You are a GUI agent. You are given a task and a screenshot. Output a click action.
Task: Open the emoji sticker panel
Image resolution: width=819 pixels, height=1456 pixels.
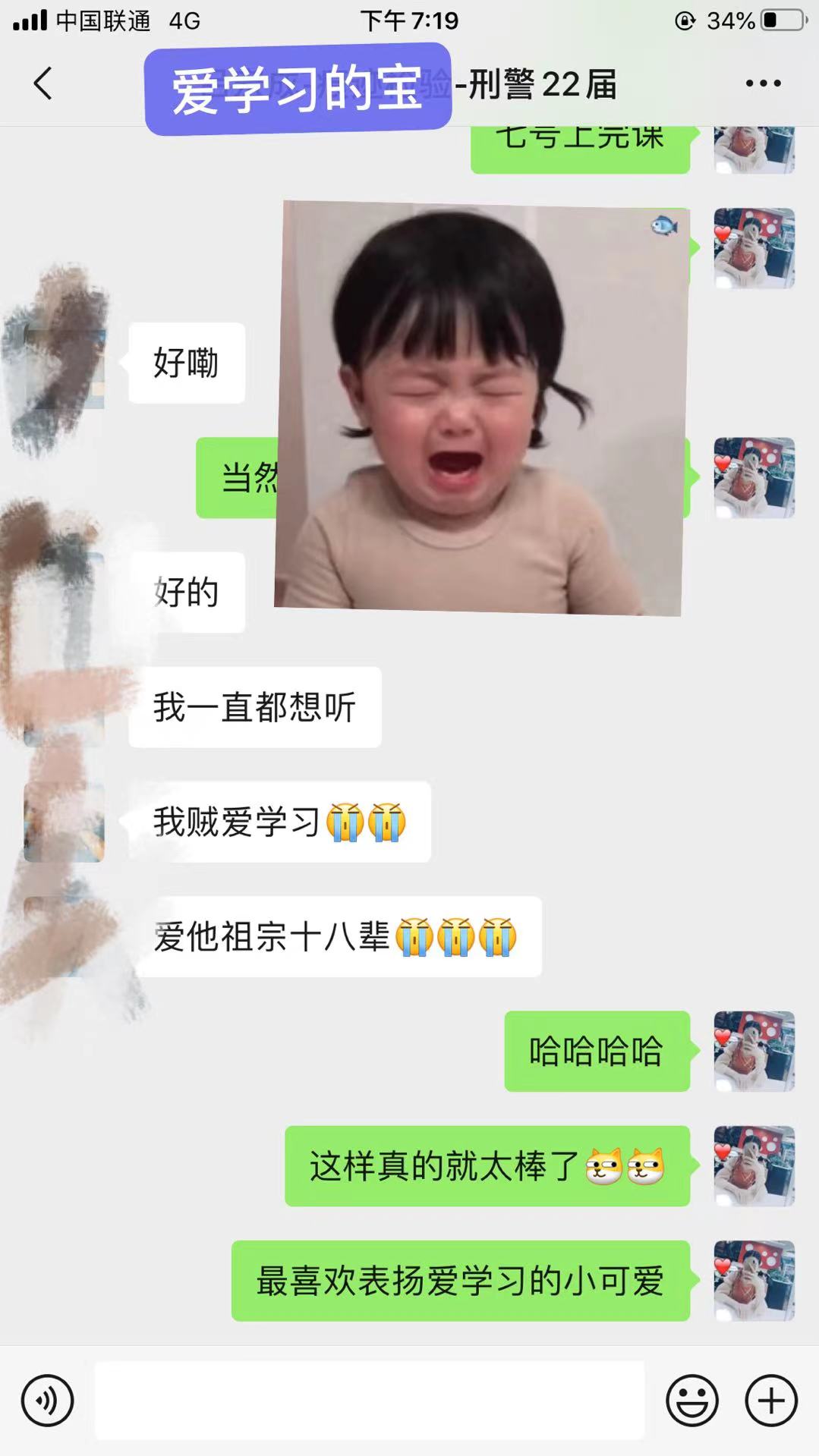pyautogui.click(x=691, y=1400)
